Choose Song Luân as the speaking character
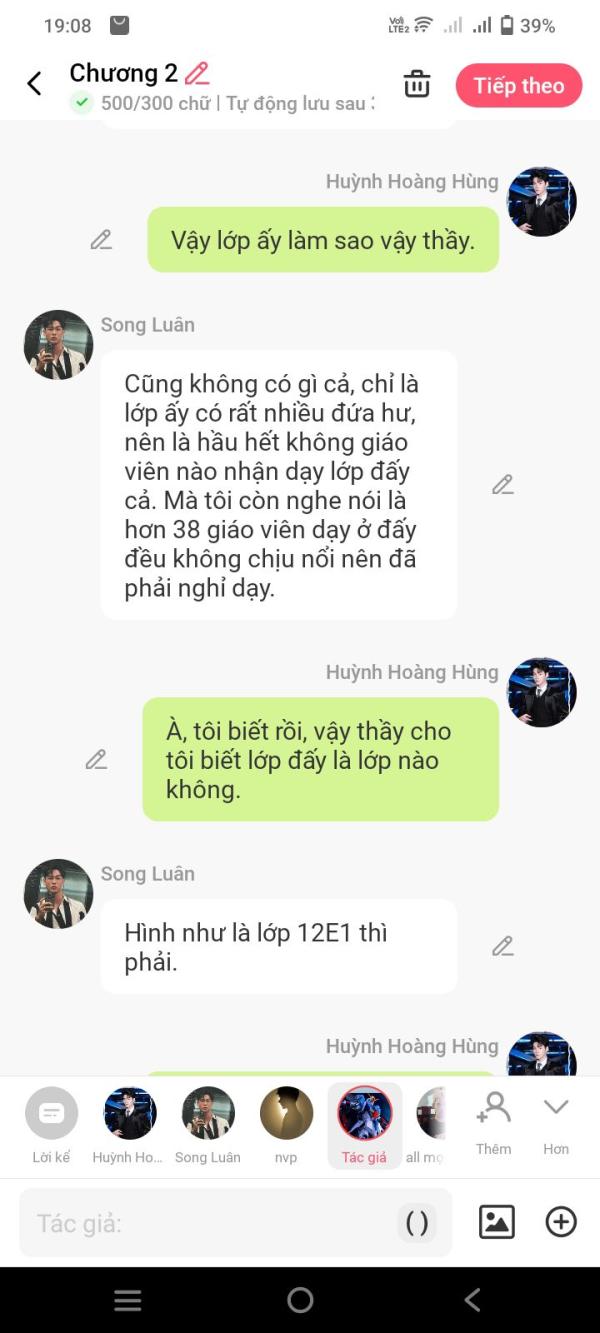Viewport: 600px width, 1333px height. tap(208, 1124)
